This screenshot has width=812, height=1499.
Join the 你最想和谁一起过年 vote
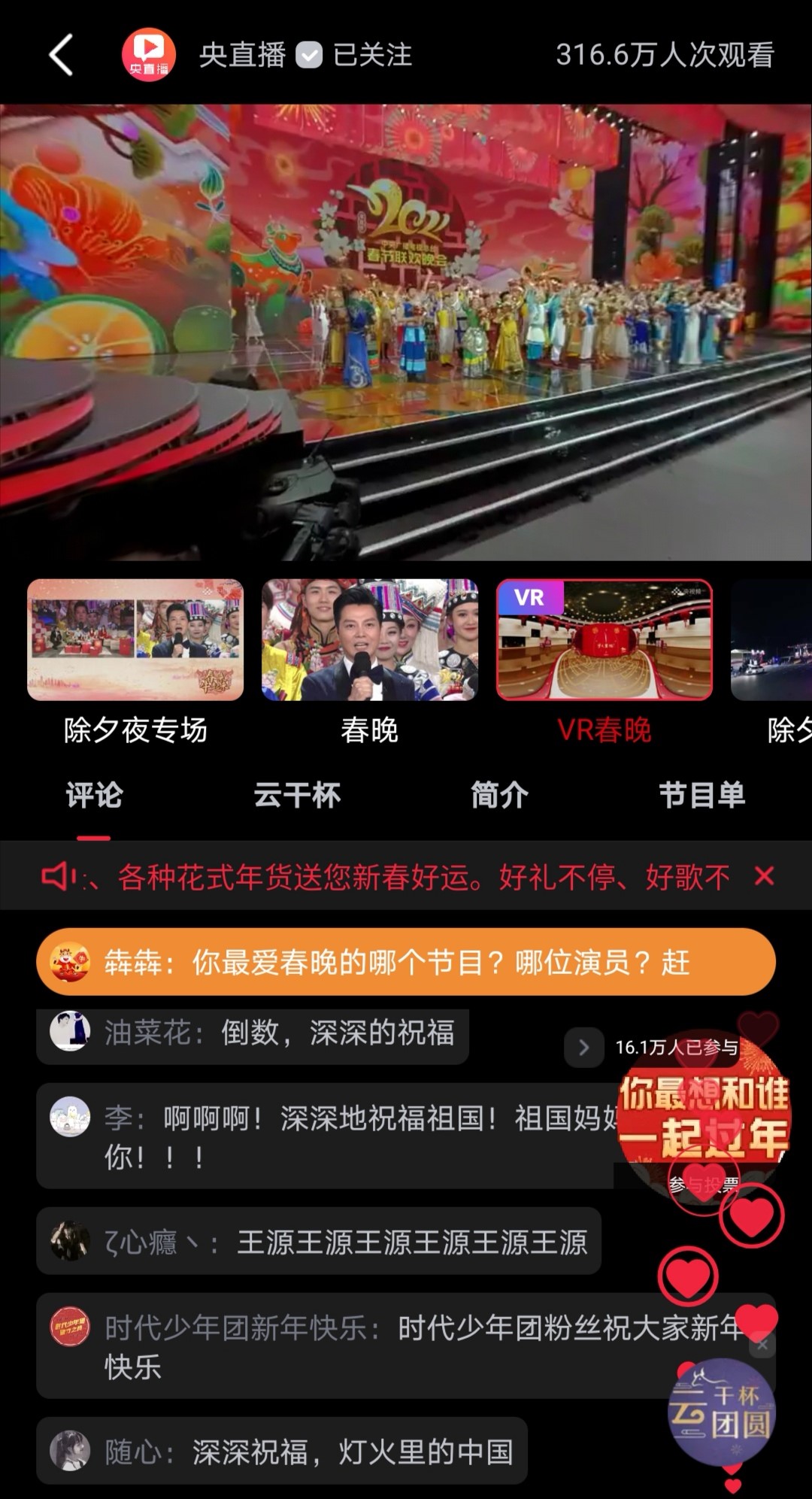[704, 1186]
